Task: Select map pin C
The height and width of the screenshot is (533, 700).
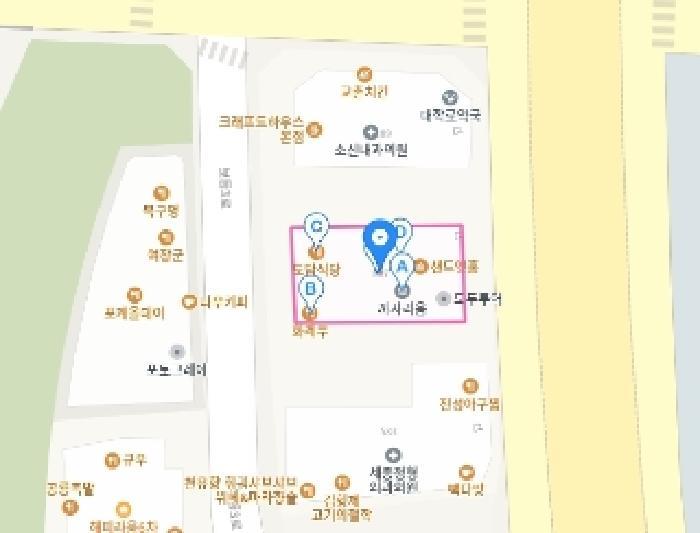Action: click(317, 229)
